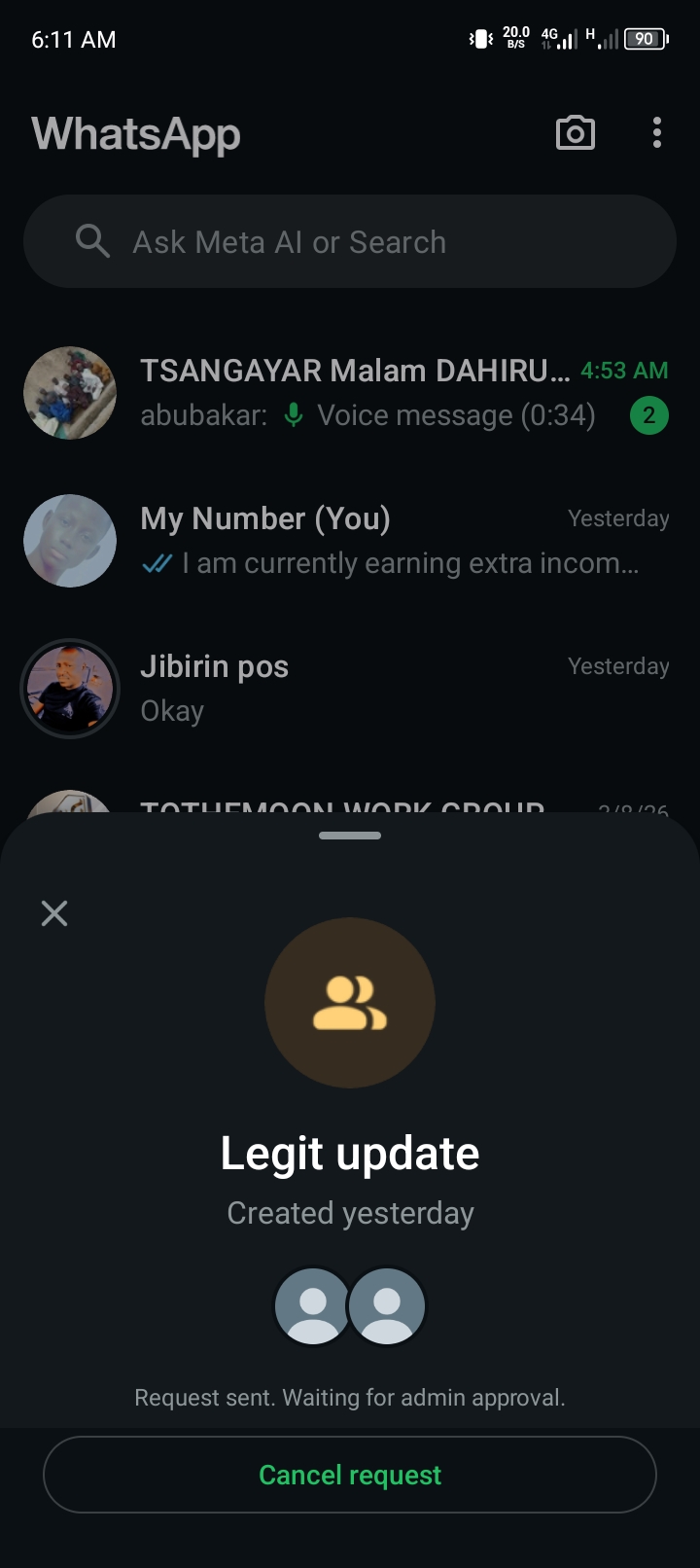
Task: Tap the Ask Meta AI or Search field
Action: (350, 241)
